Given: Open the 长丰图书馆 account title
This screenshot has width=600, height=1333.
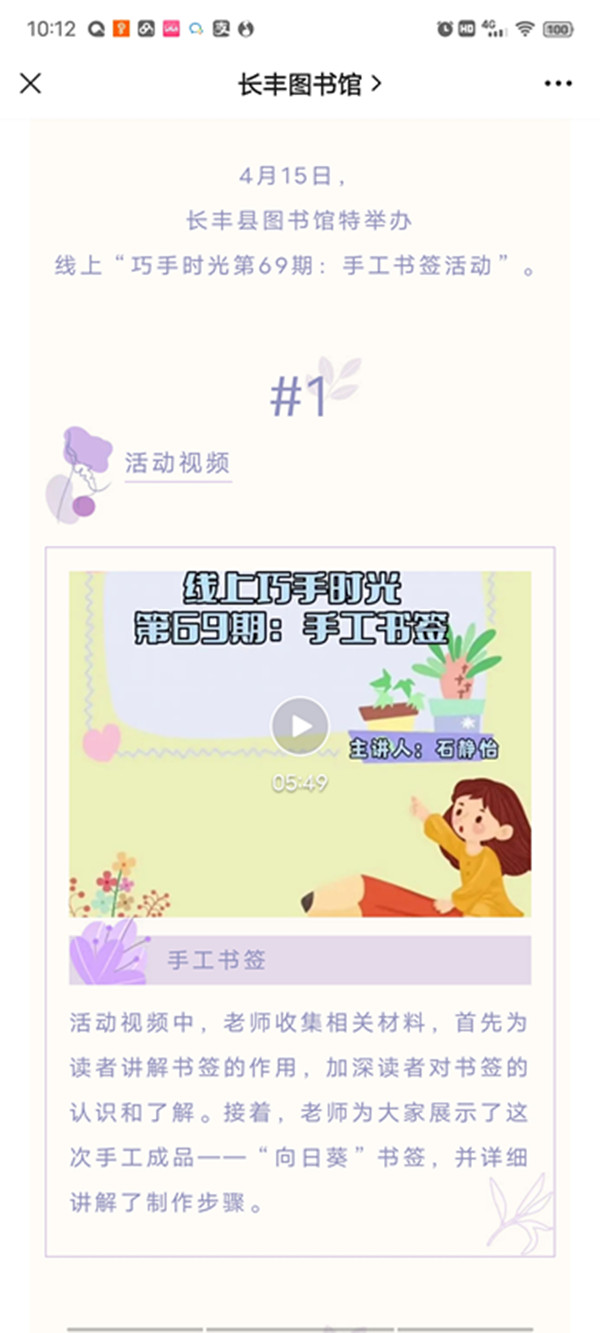Looking at the screenshot, I should pos(310,84).
